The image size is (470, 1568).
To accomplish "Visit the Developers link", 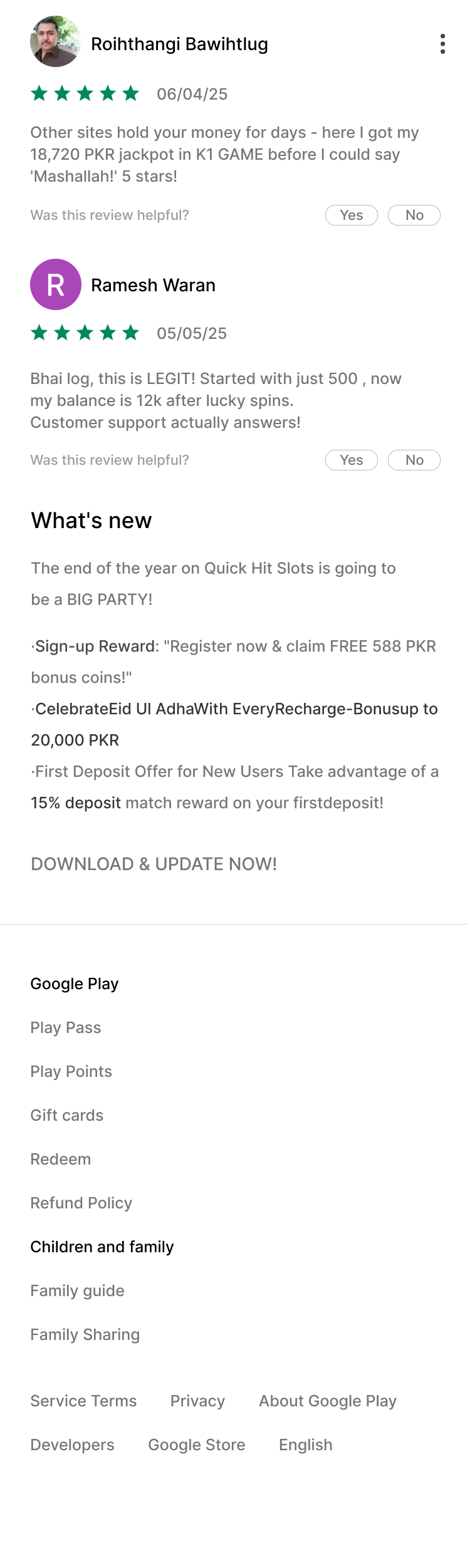I will point(73,1445).
